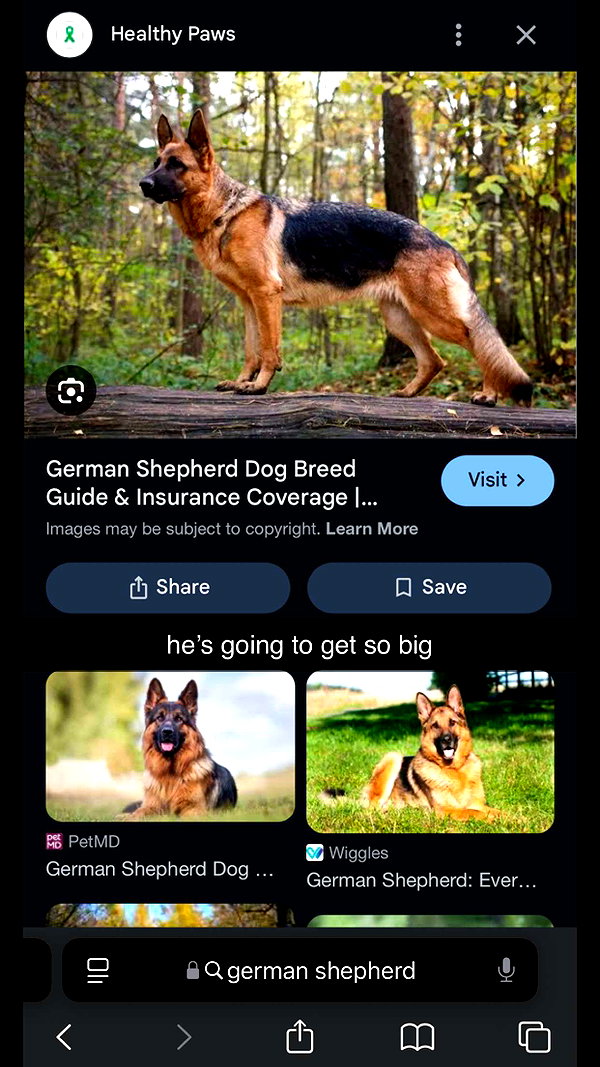Open the browser share sheet

point(299,1037)
